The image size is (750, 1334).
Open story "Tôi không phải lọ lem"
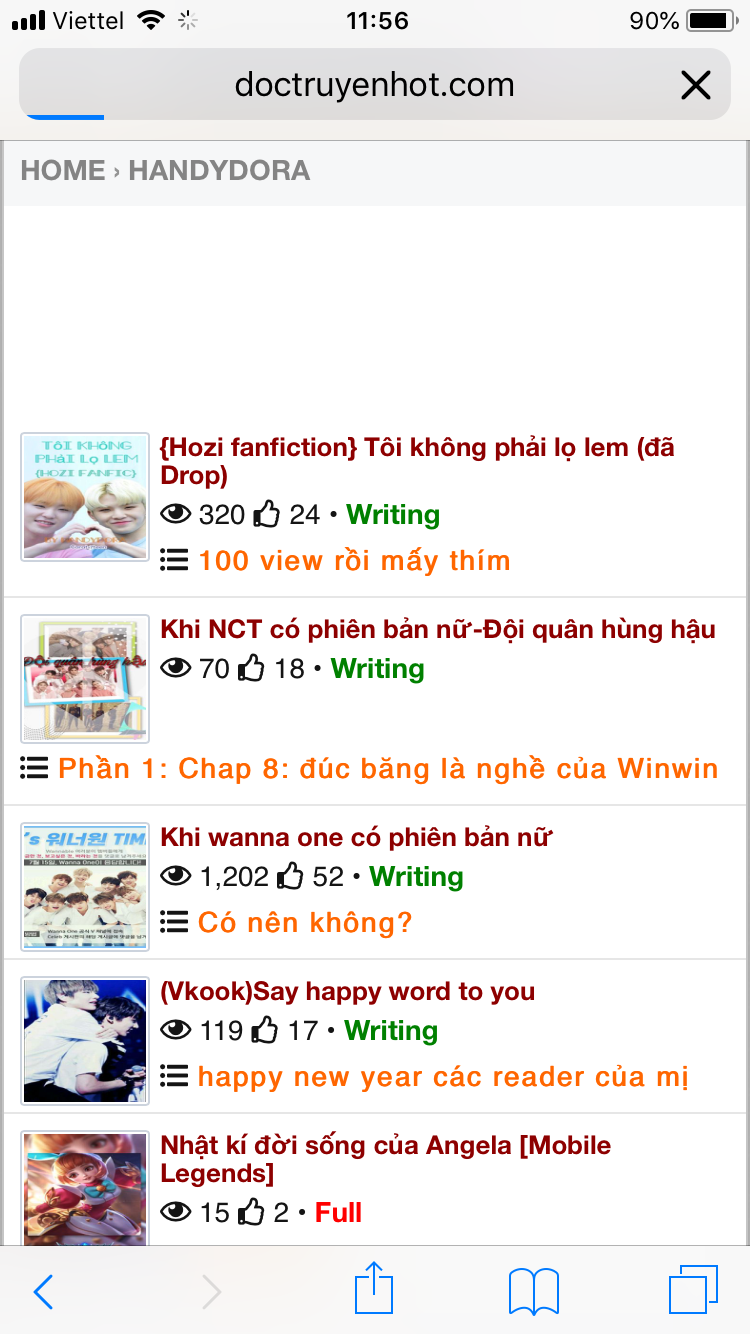(417, 460)
